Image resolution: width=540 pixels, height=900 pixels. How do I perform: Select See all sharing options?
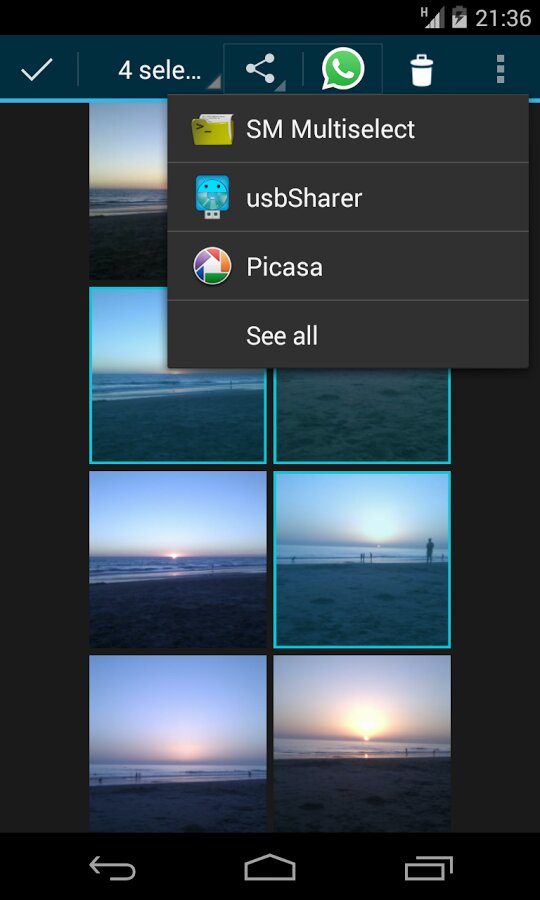pyautogui.click(x=348, y=336)
